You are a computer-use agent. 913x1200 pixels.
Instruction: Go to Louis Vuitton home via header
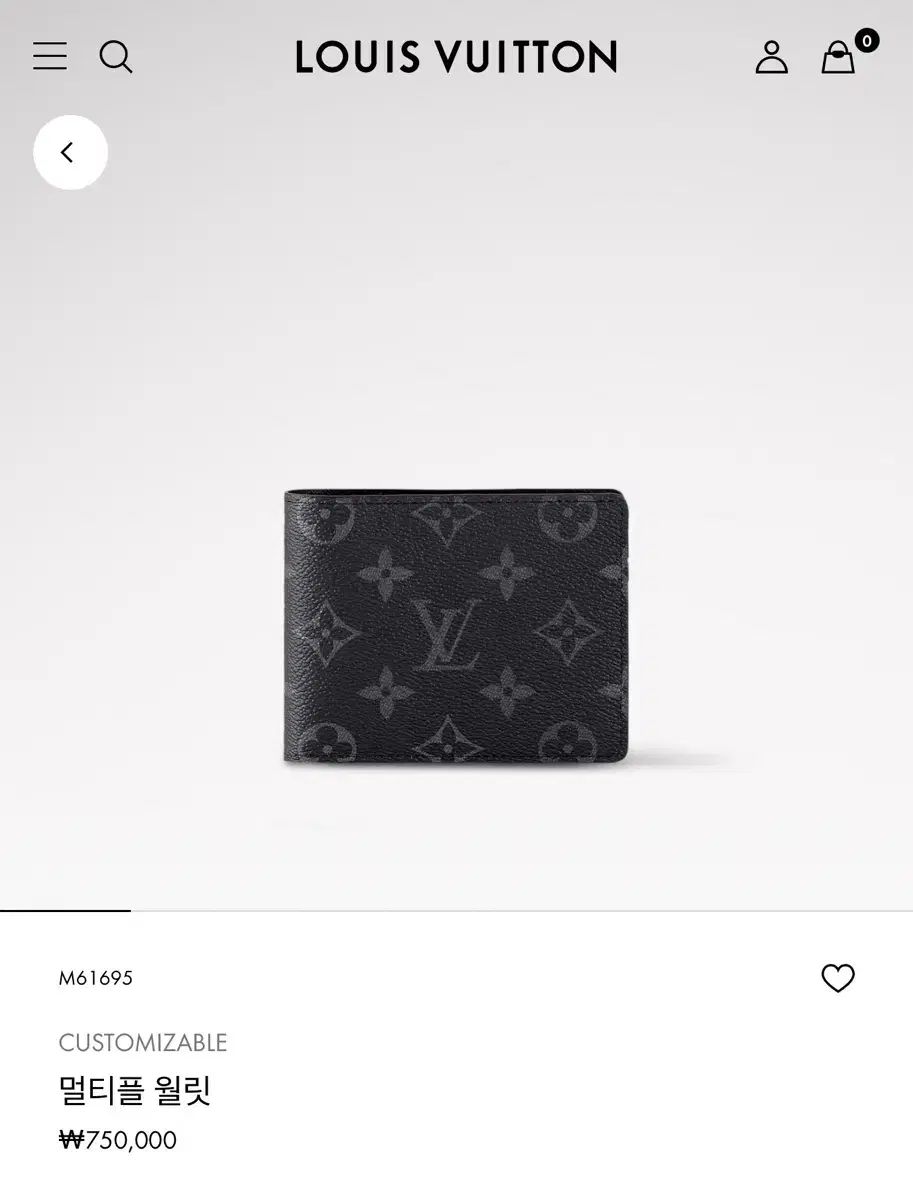click(x=456, y=57)
